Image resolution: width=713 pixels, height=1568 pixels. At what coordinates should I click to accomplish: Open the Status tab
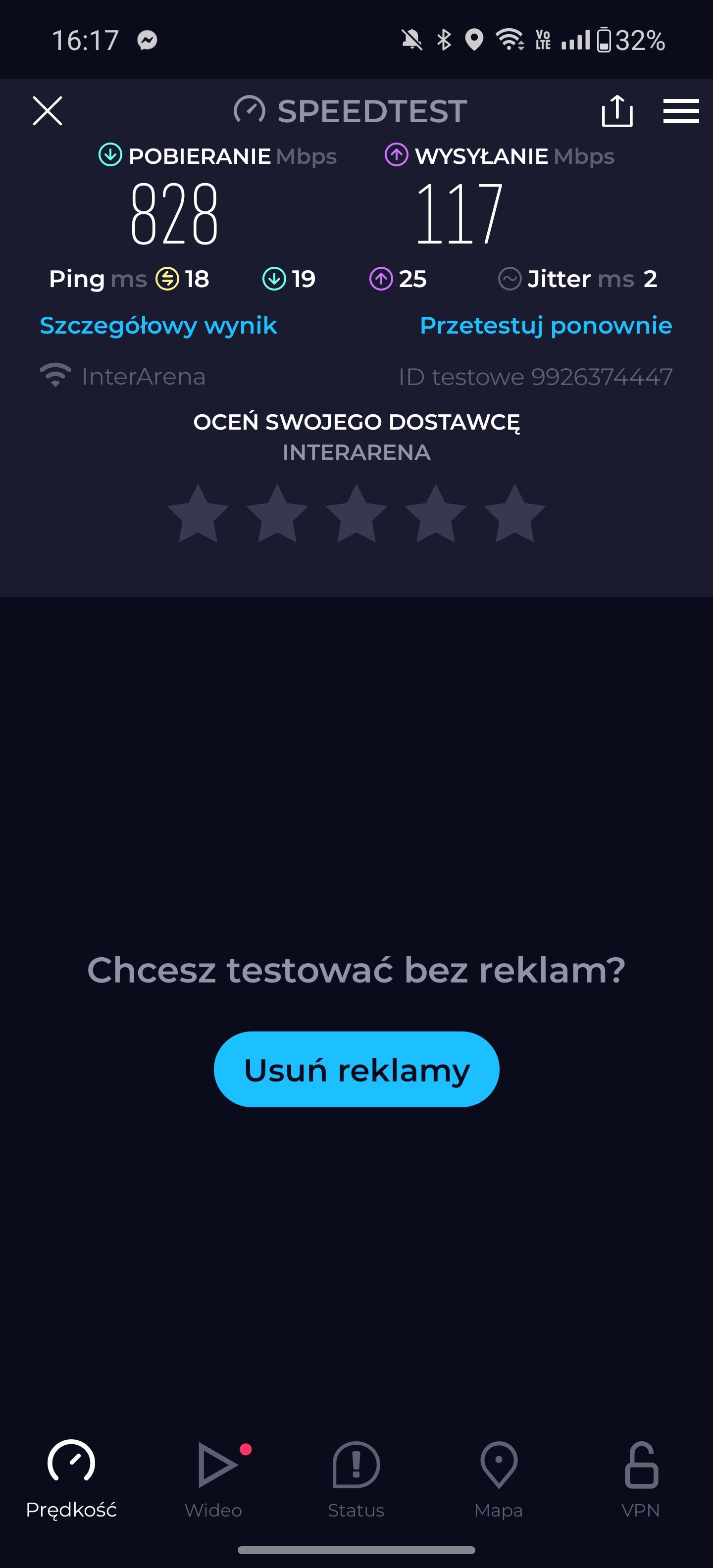[x=356, y=1479]
